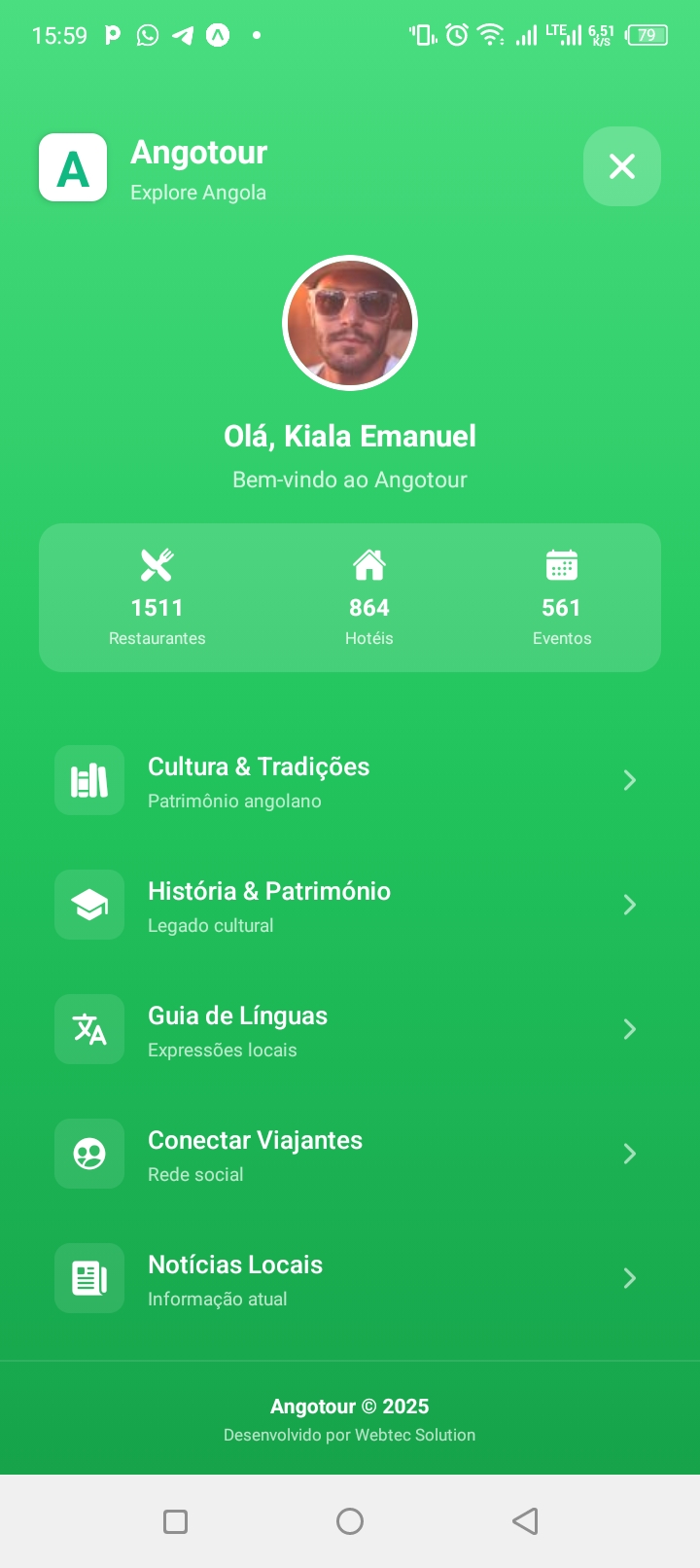Return to the home screen
Image resolution: width=700 pixels, height=1568 pixels.
(350, 1521)
